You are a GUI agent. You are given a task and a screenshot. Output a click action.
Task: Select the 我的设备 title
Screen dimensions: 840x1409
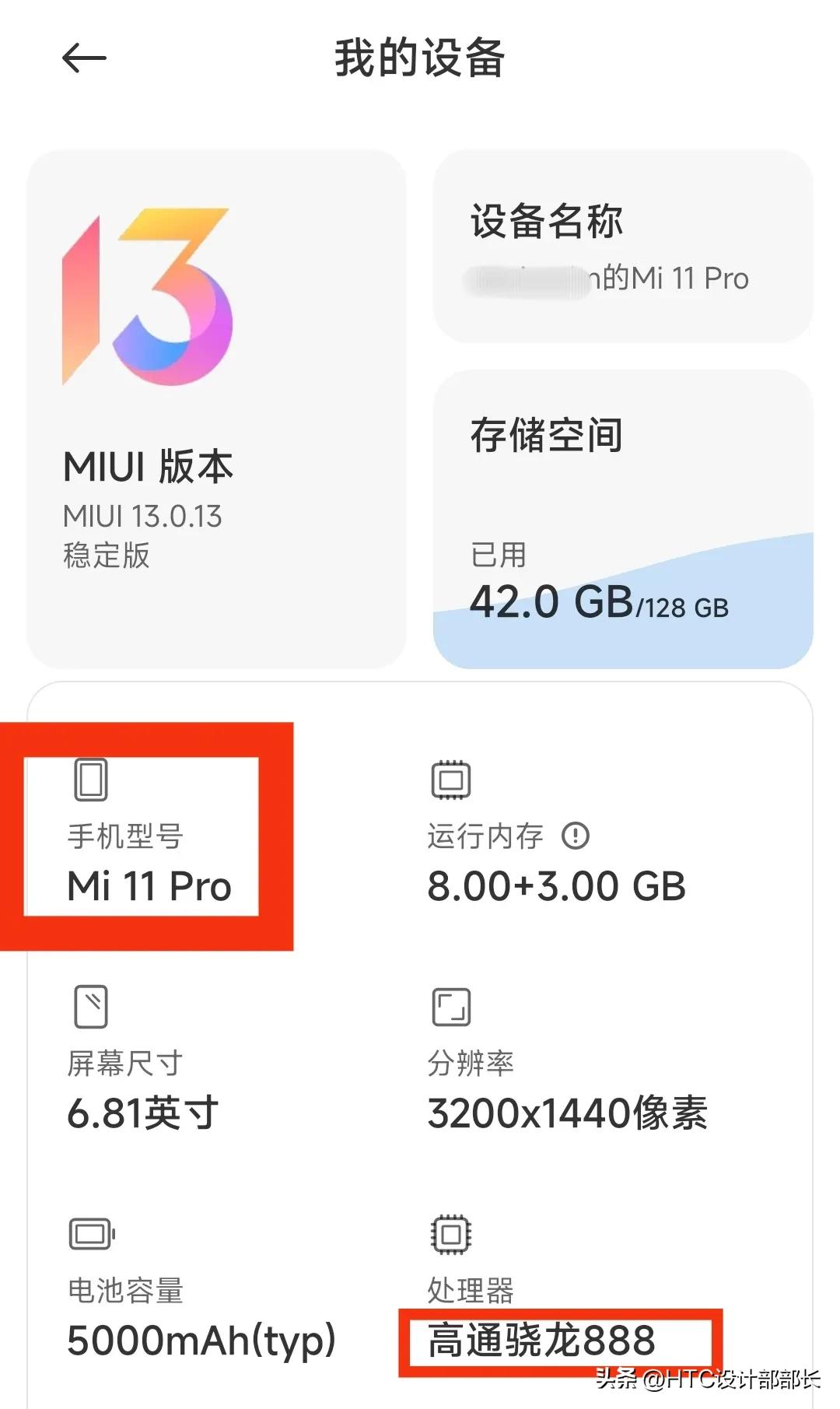coord(420,58)
